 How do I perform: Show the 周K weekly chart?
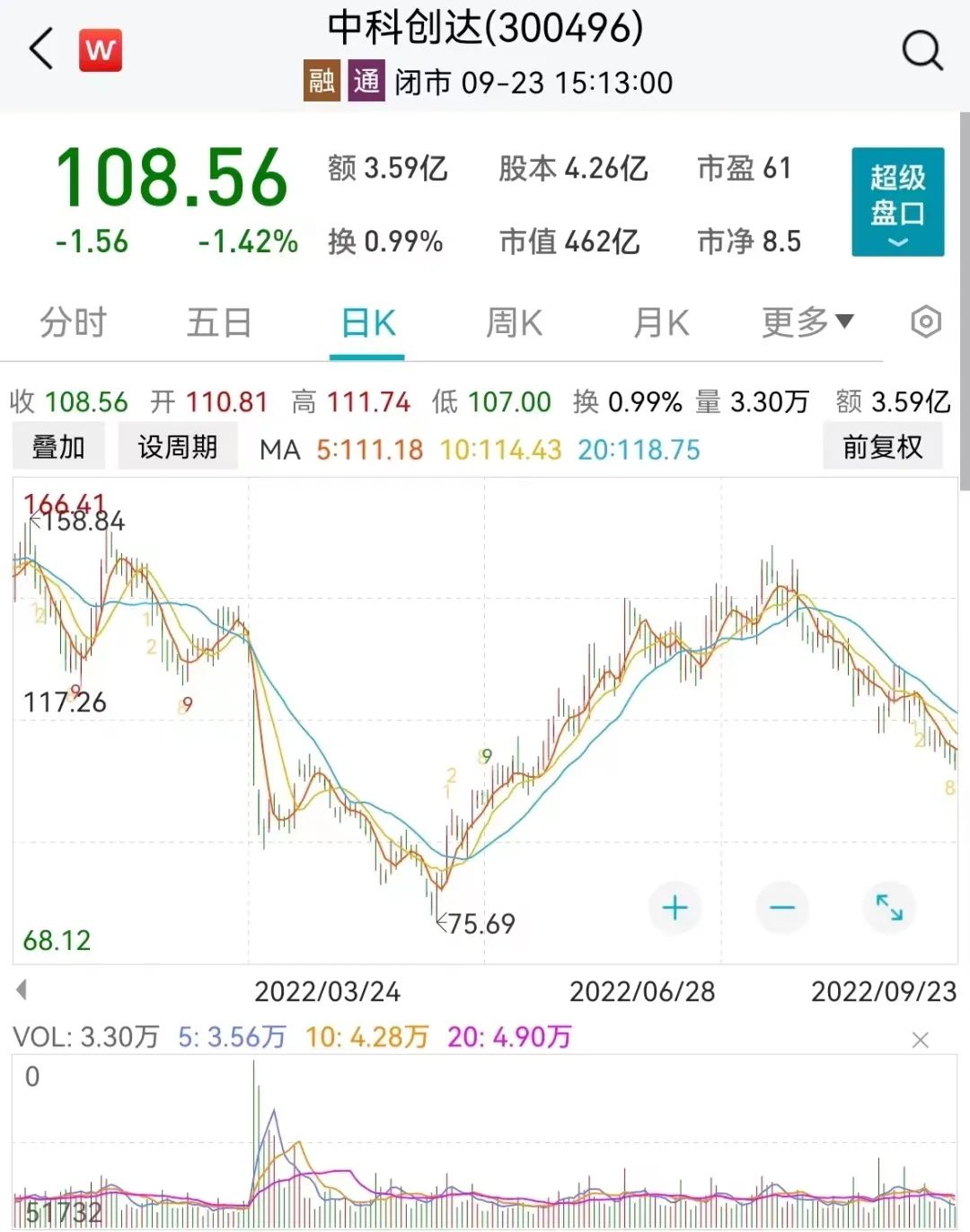pos(514,322)
